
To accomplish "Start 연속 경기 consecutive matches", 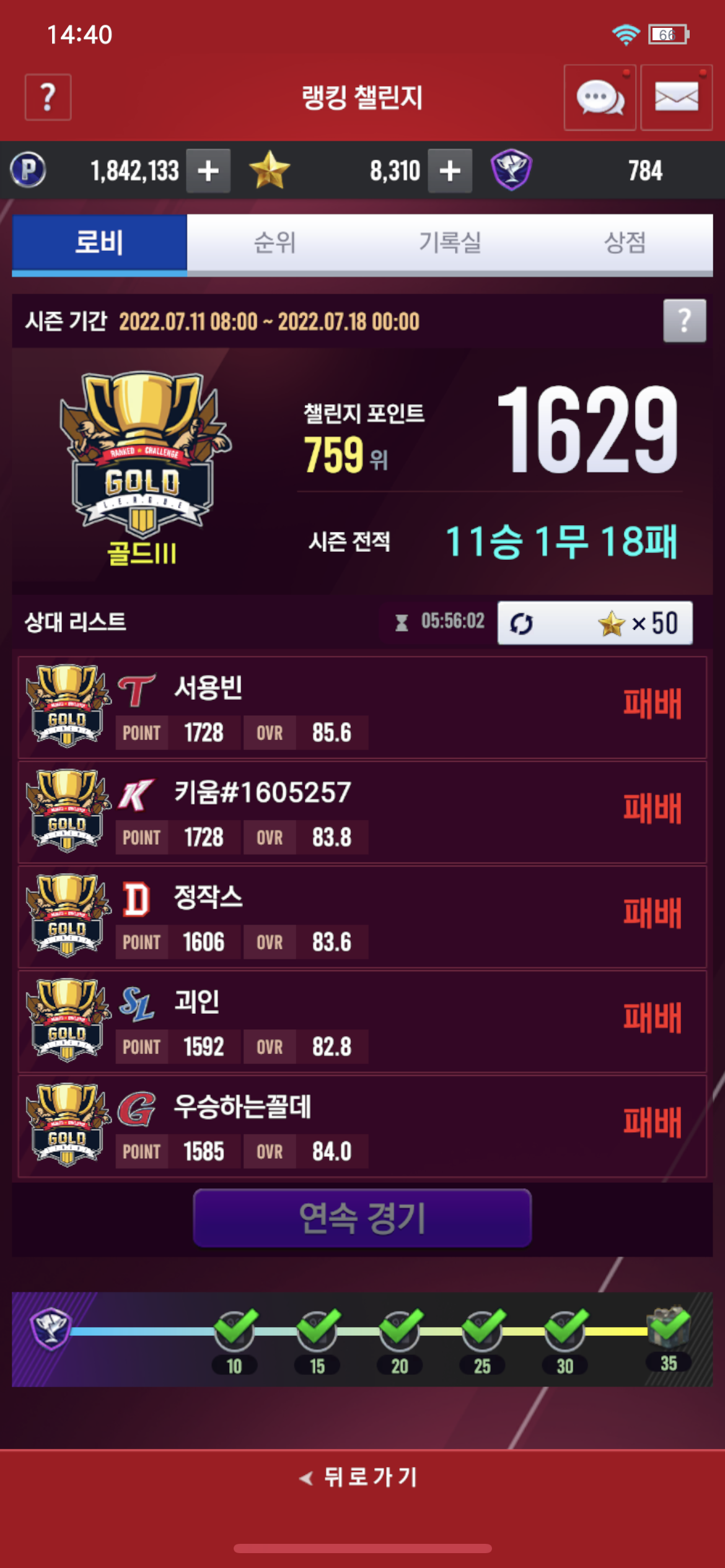I will click(x=362, y=1217).
